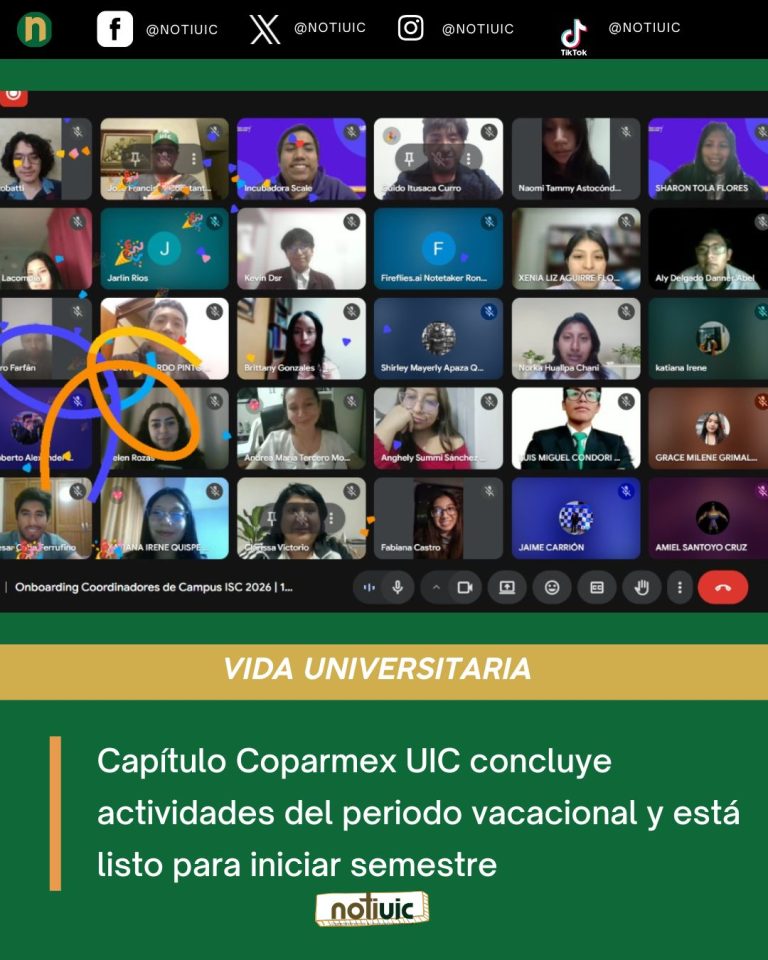Present your screen to the meeting
This screenshot has width=768, height=960.
tap(505, 589)
